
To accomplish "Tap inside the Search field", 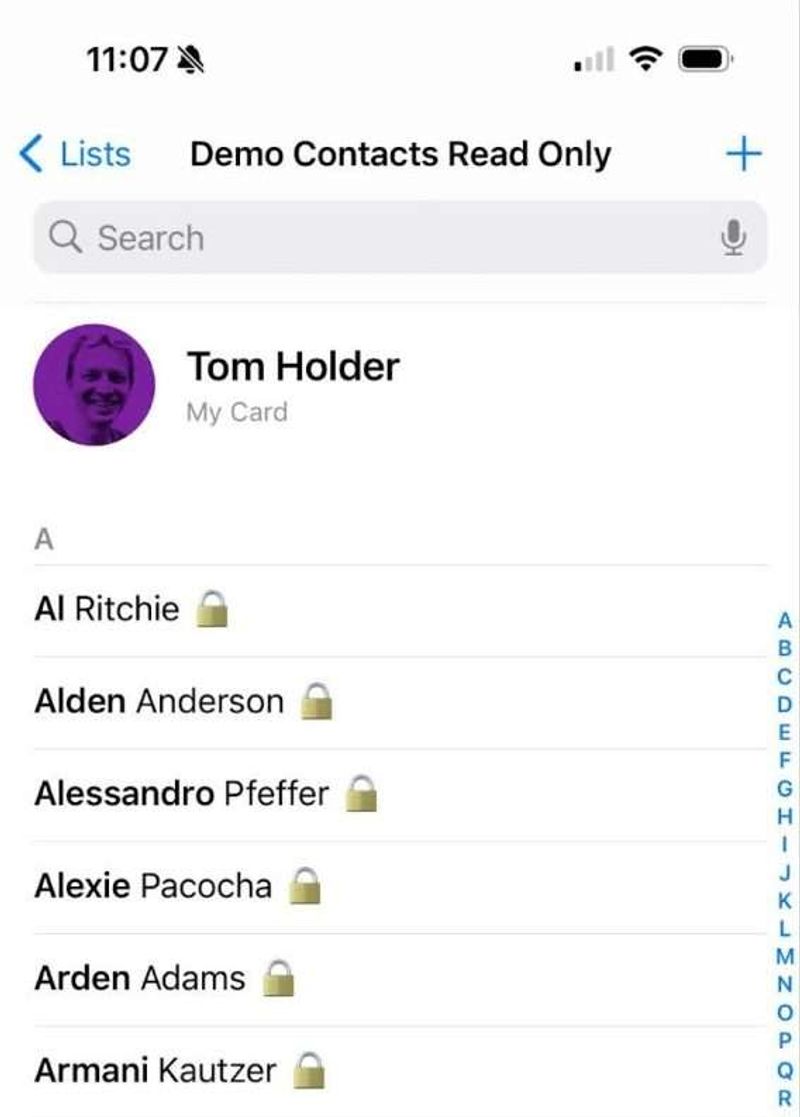I will tap(300, 237).
